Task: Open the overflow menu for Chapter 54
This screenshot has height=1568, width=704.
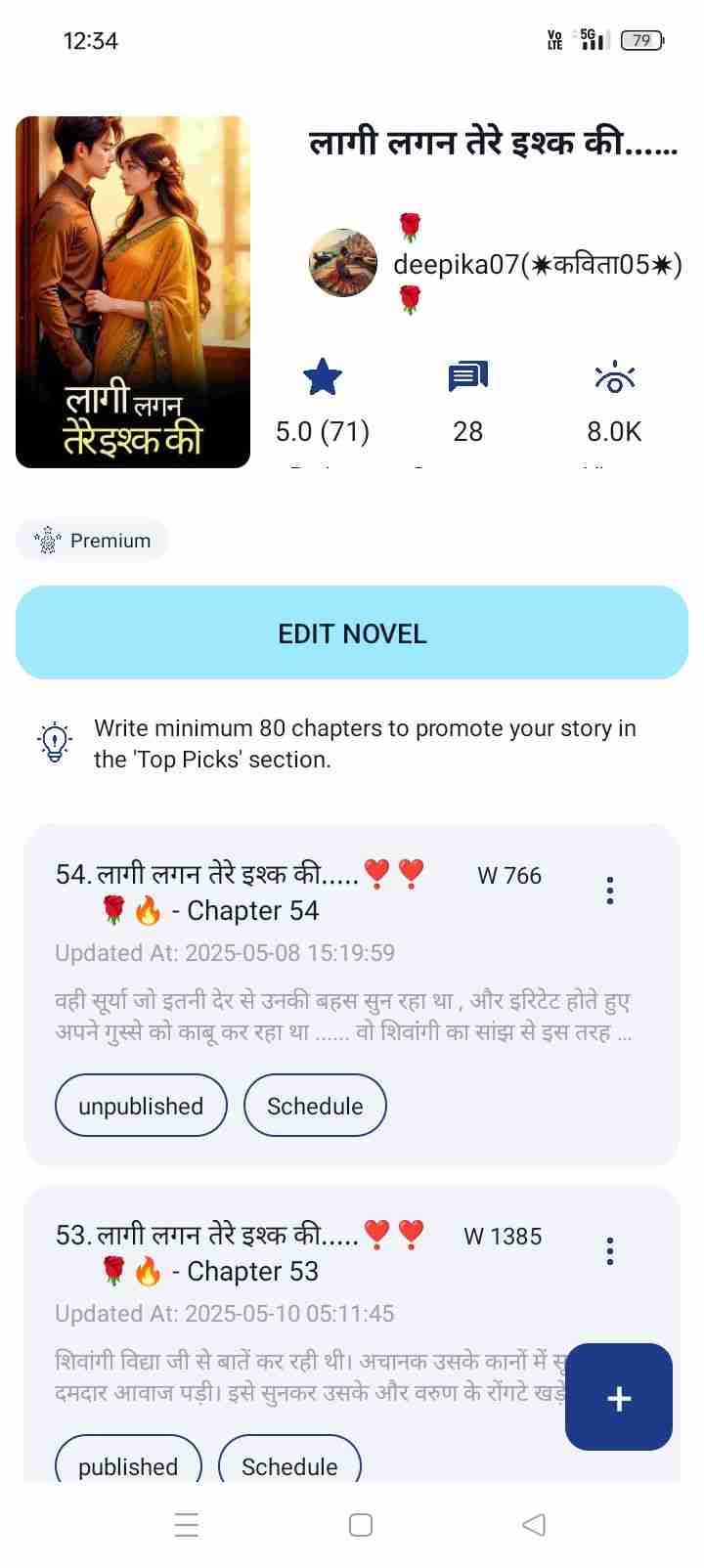Action: point(609,890)
